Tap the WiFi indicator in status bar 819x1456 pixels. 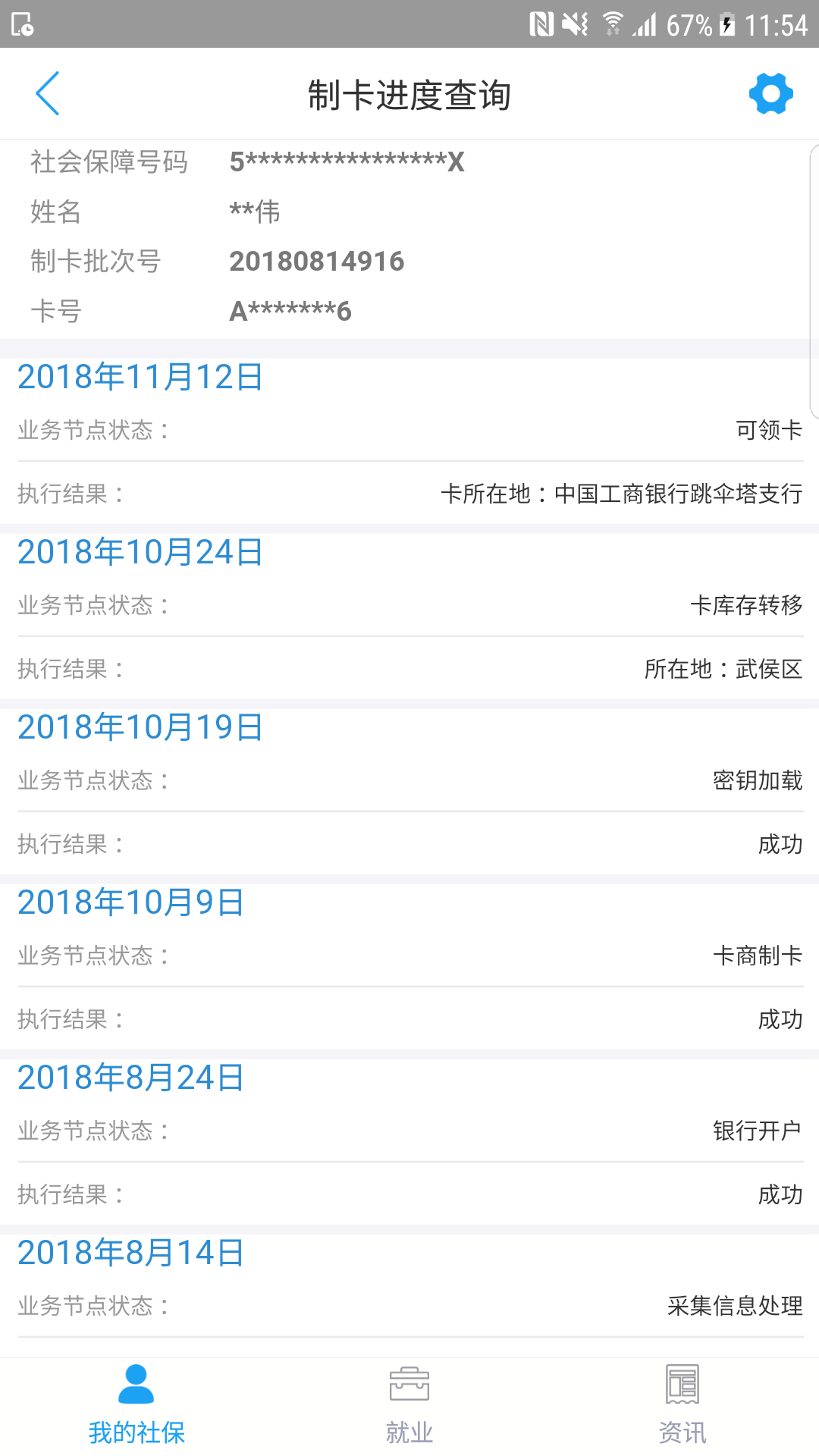(x=611, y=24)
